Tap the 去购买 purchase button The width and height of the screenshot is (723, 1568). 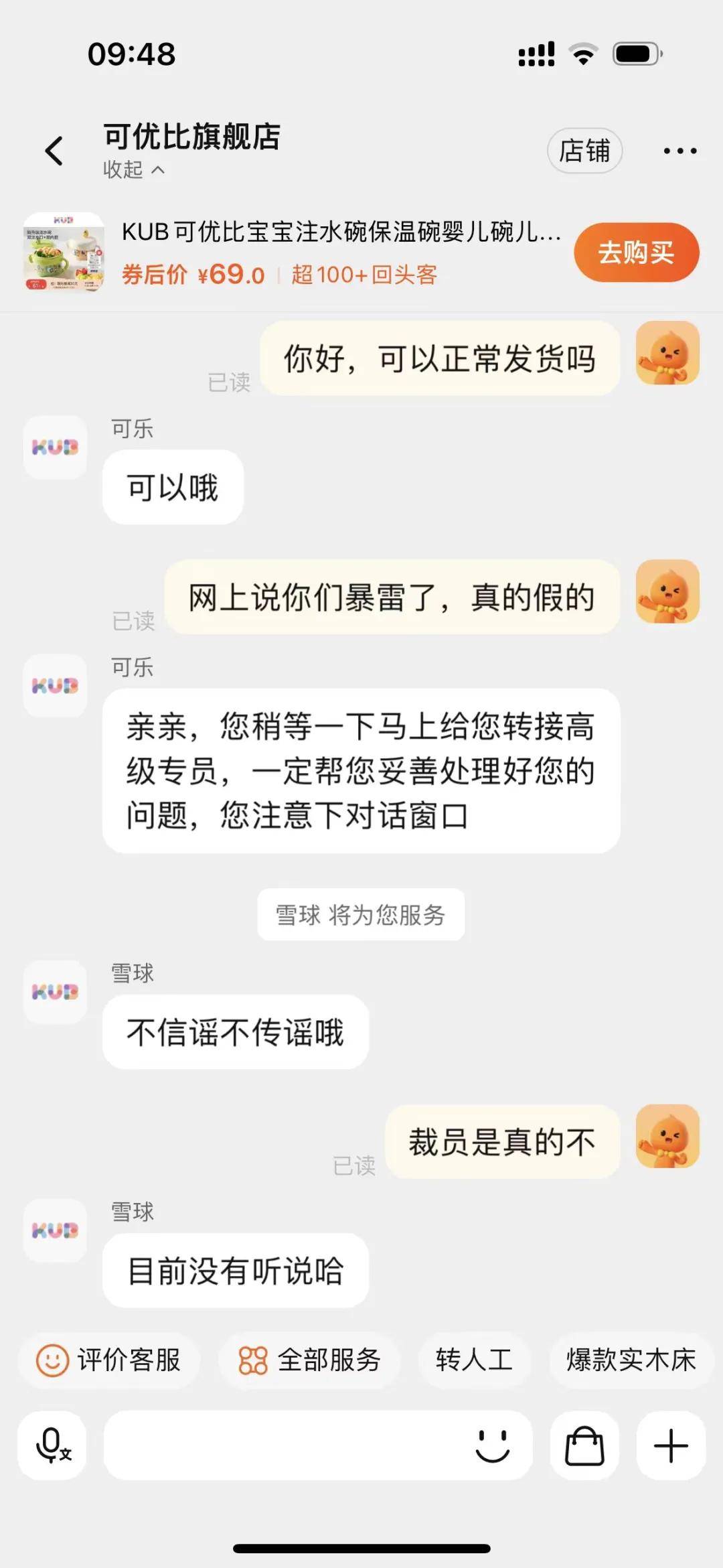click(635, 253)
